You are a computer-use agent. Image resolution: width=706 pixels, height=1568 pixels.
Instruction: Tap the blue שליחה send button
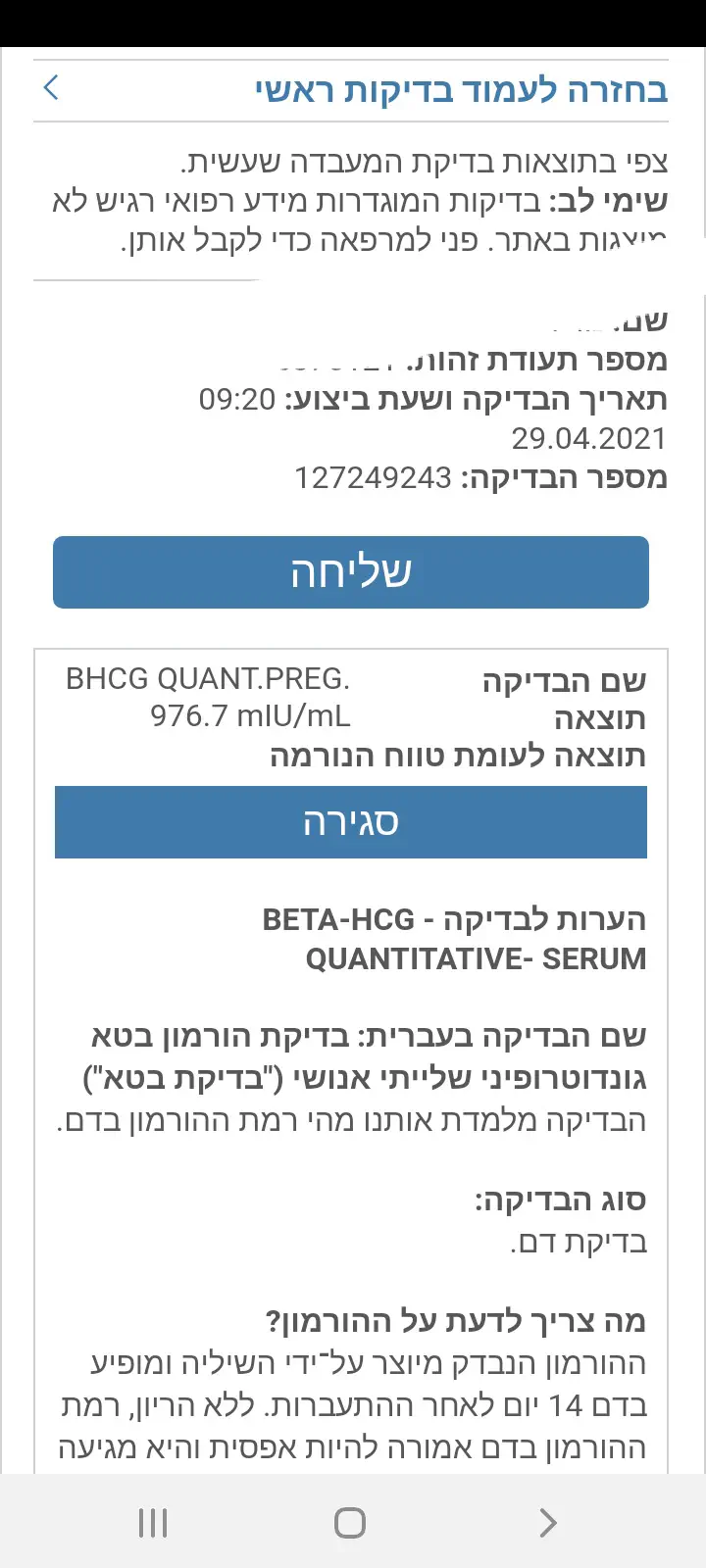[x=351, y=572]
